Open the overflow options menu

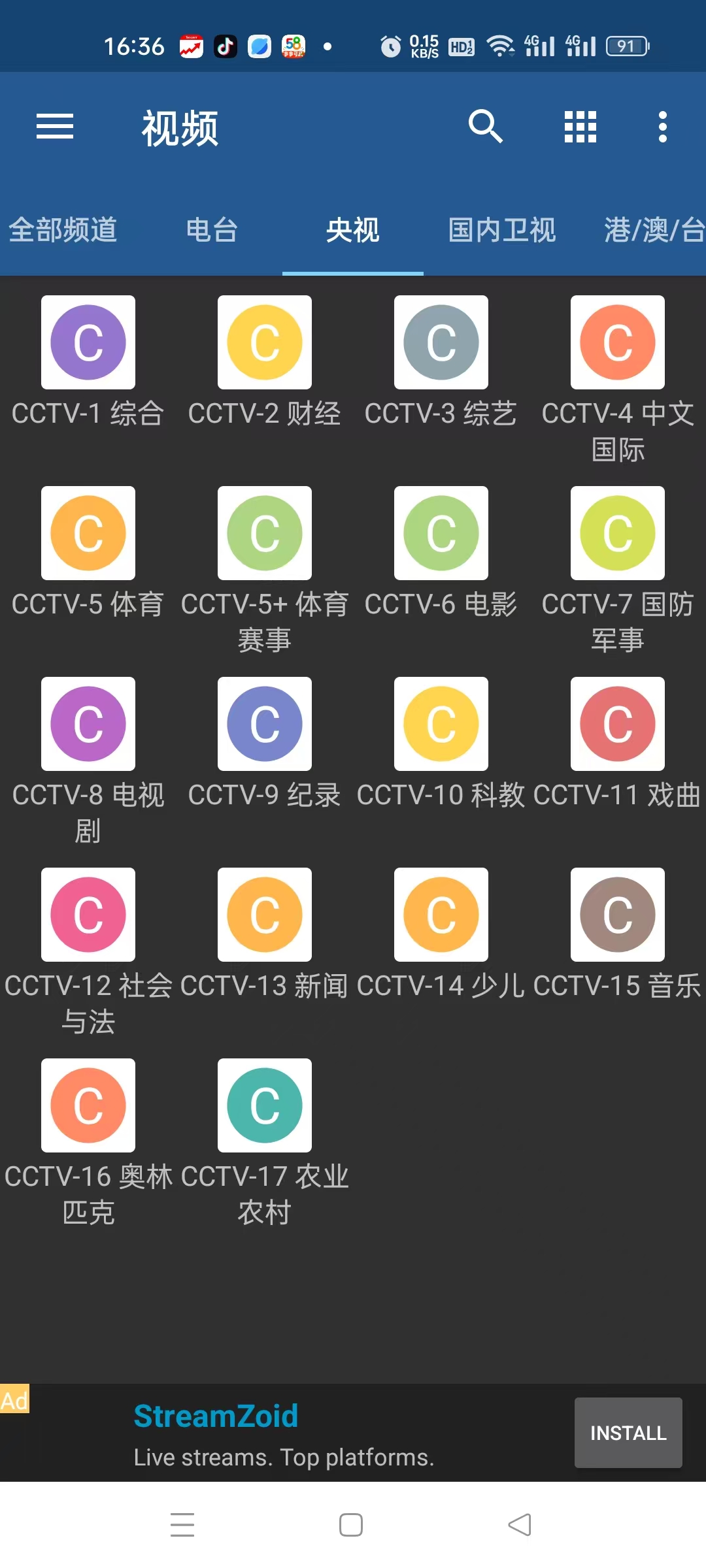click(x=662, y=125)
